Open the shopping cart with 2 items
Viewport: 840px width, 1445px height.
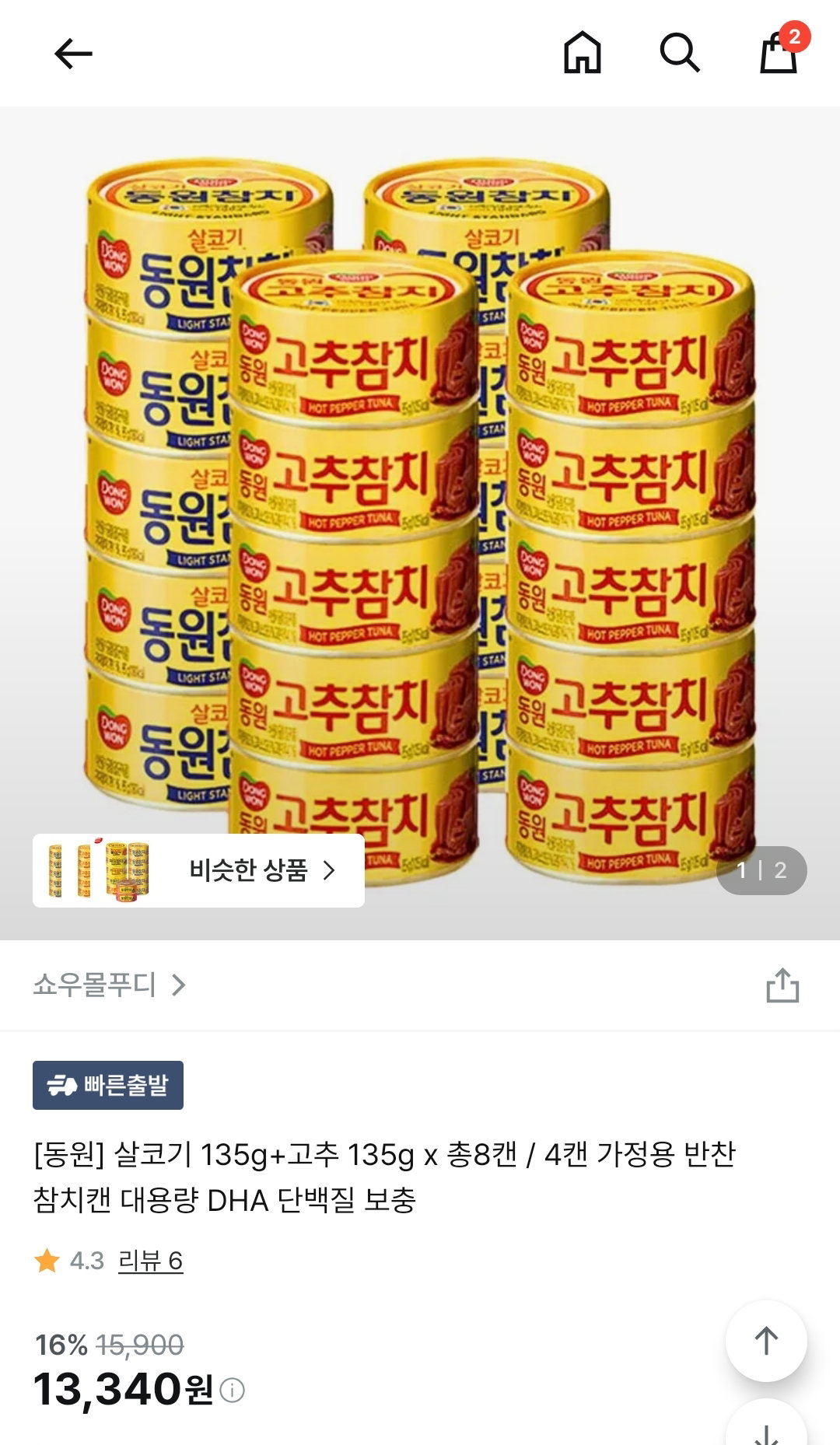[781, 51]
